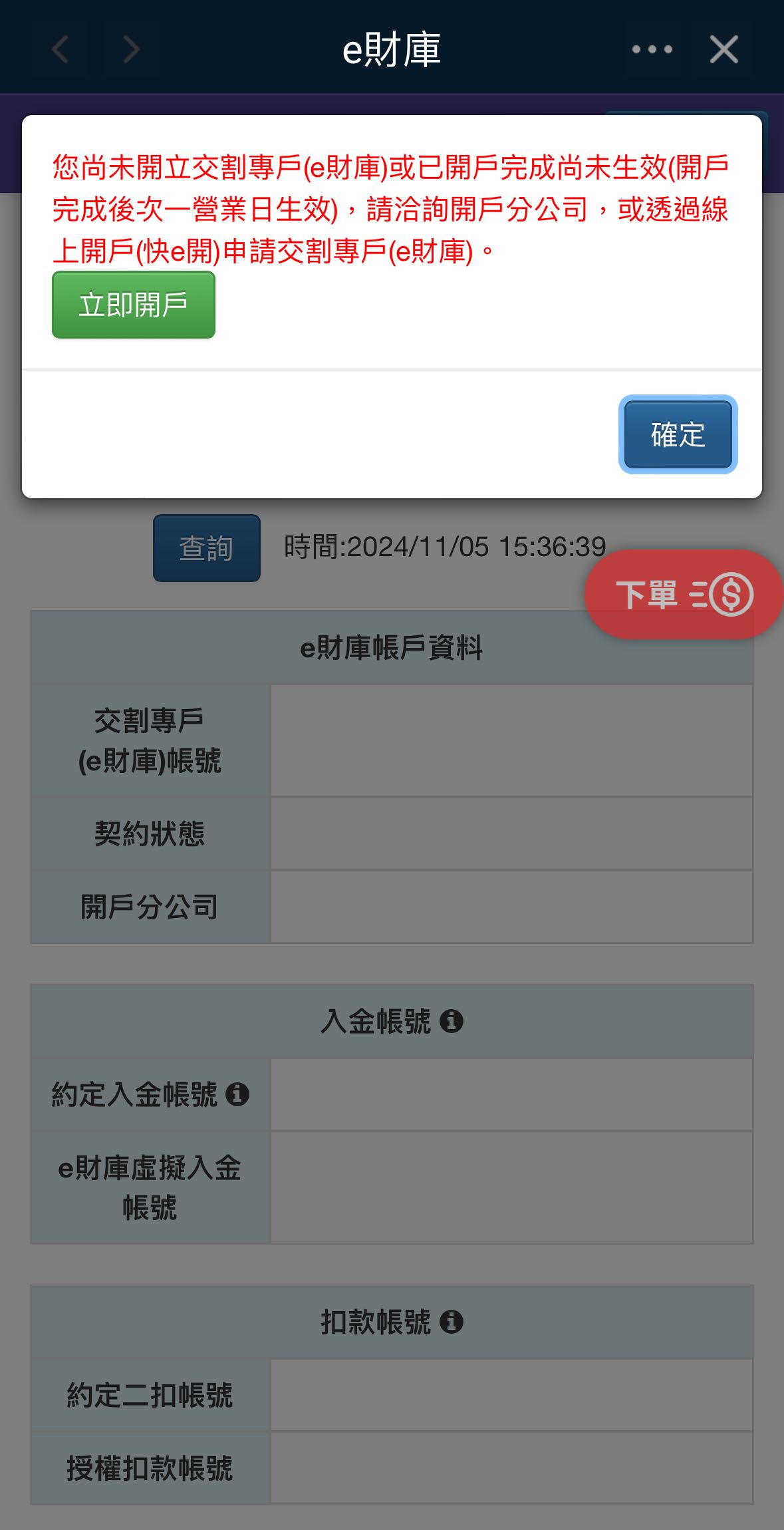
Task: Click the forward navigation arrow
Action: pyautogui.click(x=131, y=49)
